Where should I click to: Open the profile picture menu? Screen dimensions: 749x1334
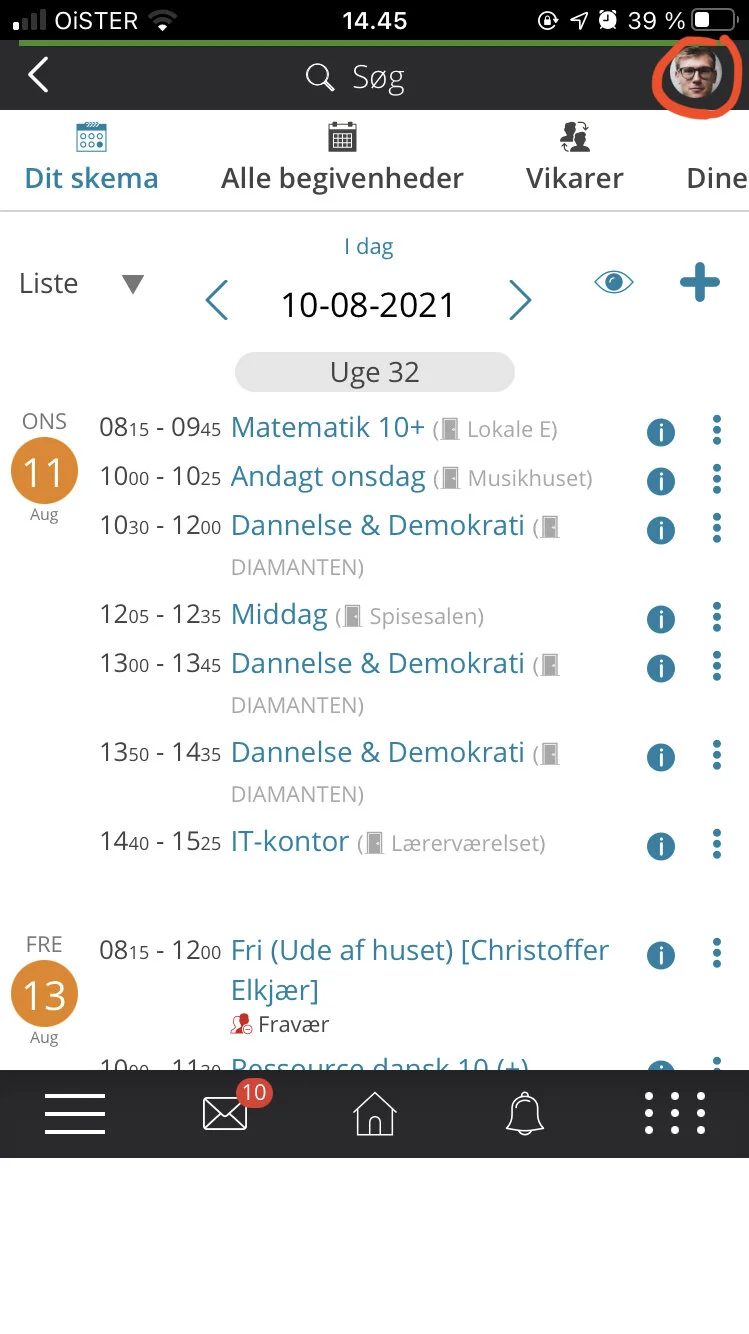click(696, 74)
